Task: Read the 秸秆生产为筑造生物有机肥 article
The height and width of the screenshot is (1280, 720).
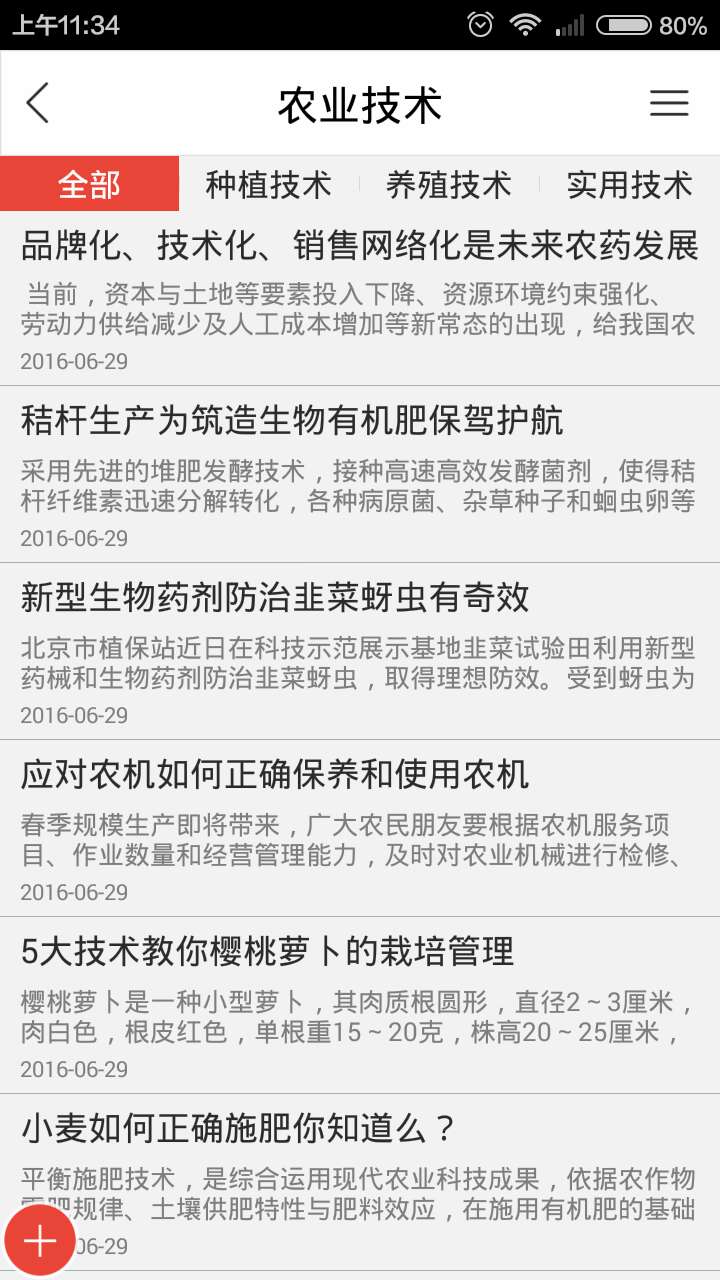Action: [292, 421]
